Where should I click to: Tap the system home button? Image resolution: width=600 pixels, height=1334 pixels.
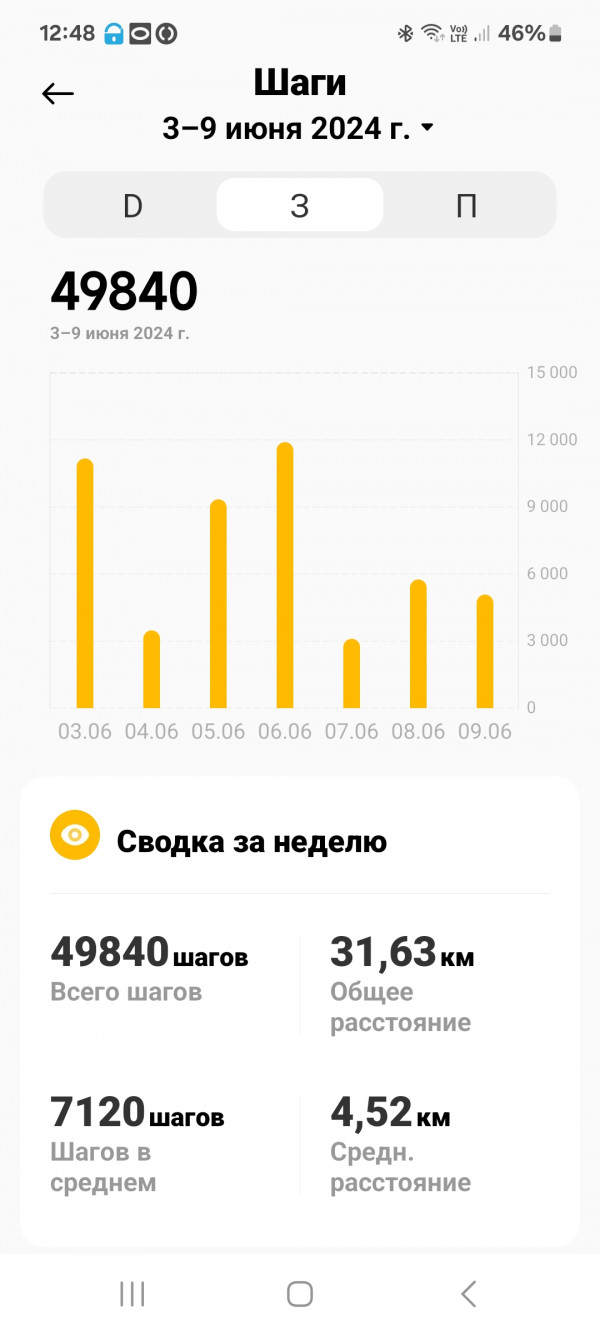(300, 1294)
